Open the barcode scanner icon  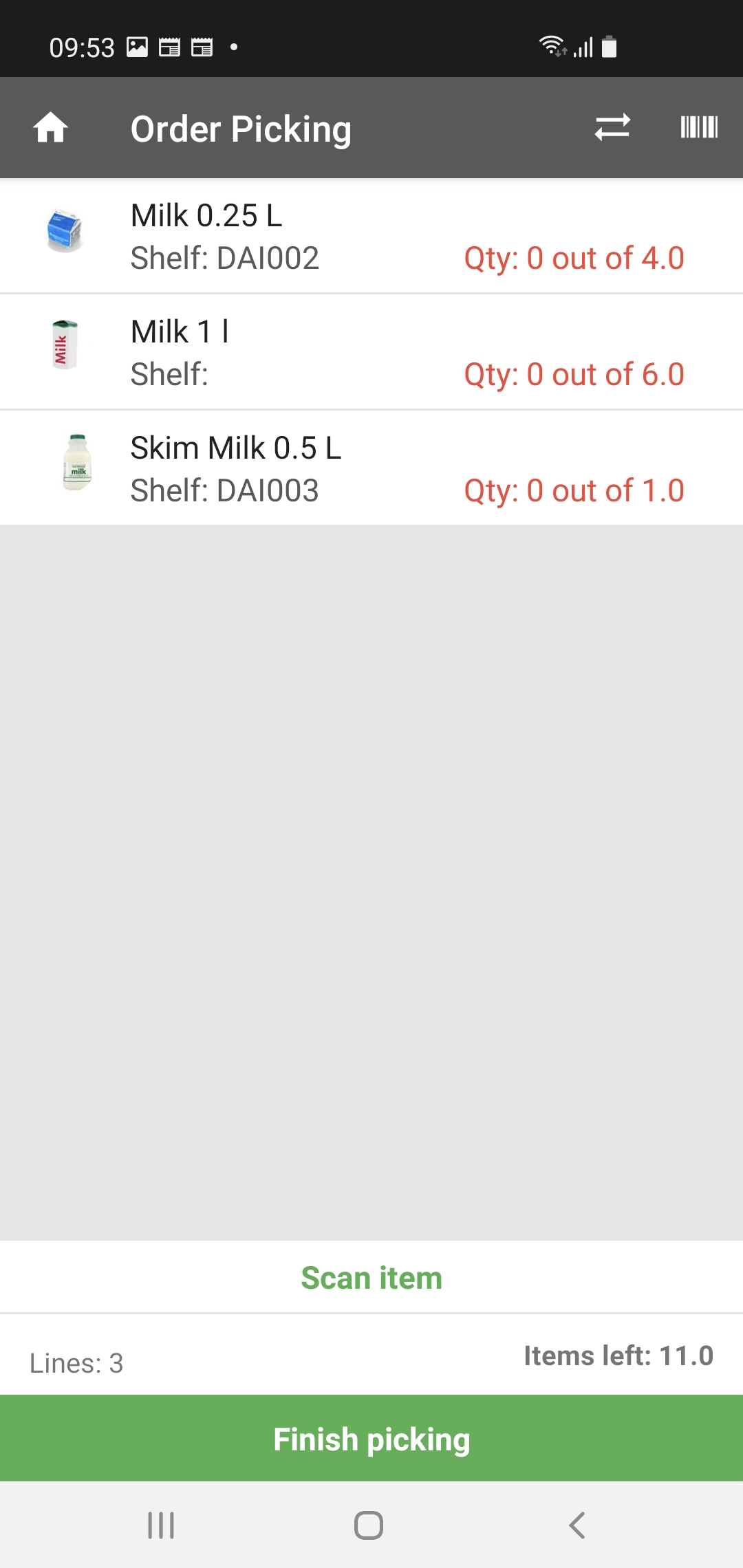click(x=699, y=127)
